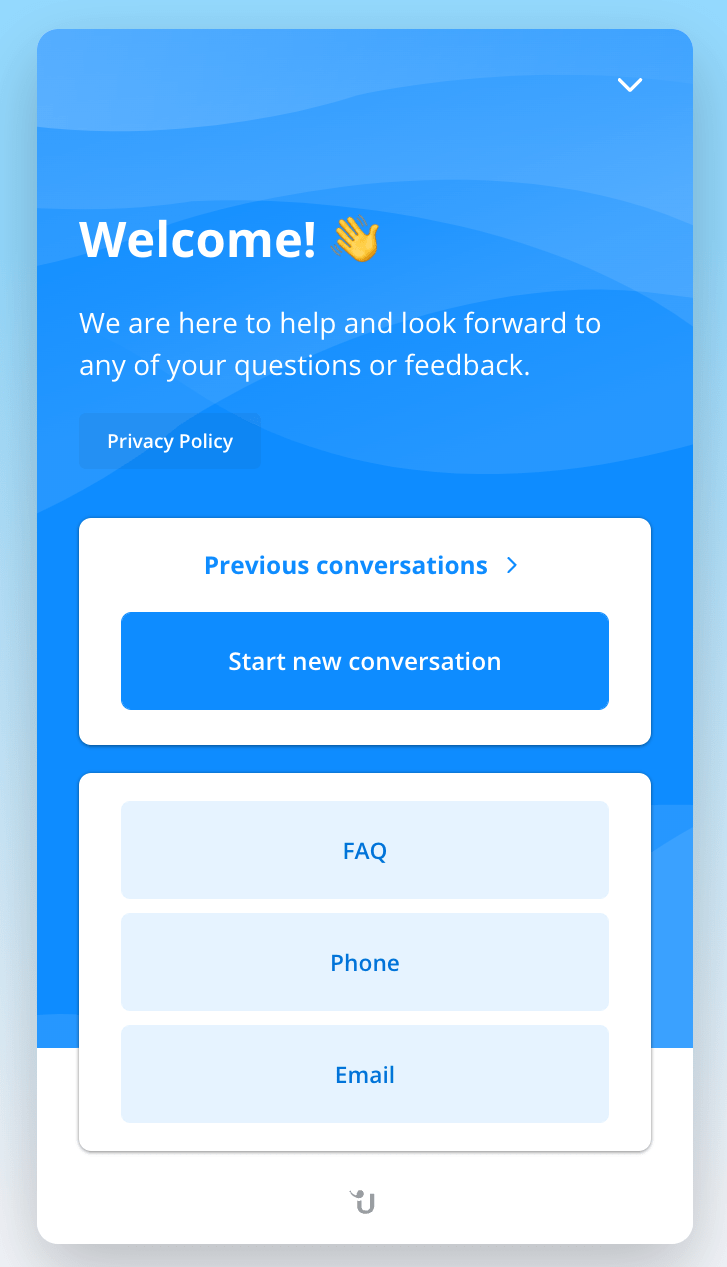Start new conversation
Viewport: 727px width, 1267px height.
[365, 661]
